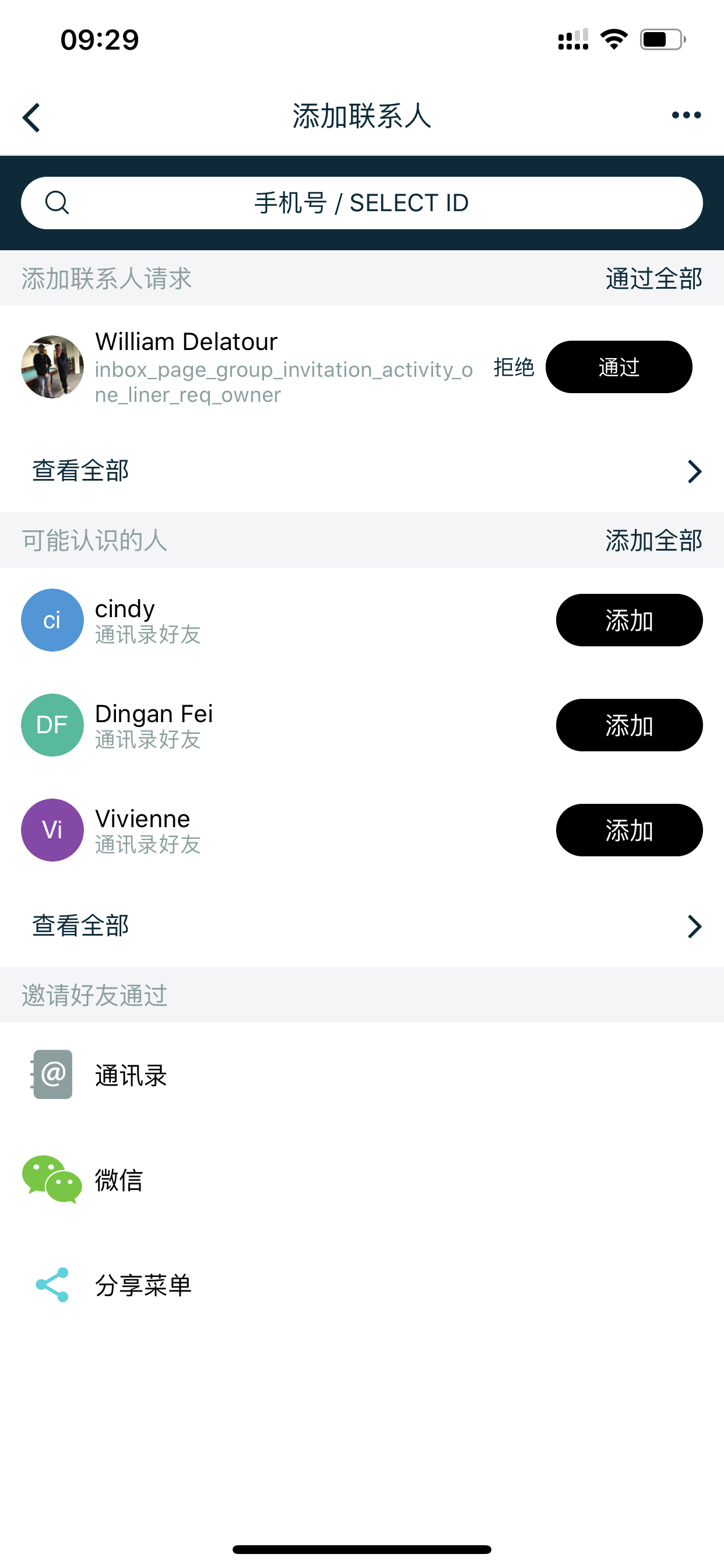This screenshot has width=724, height=1568.
Task: Tap the 手机号 / SELECT ID search field
Action: coord(361,202)
